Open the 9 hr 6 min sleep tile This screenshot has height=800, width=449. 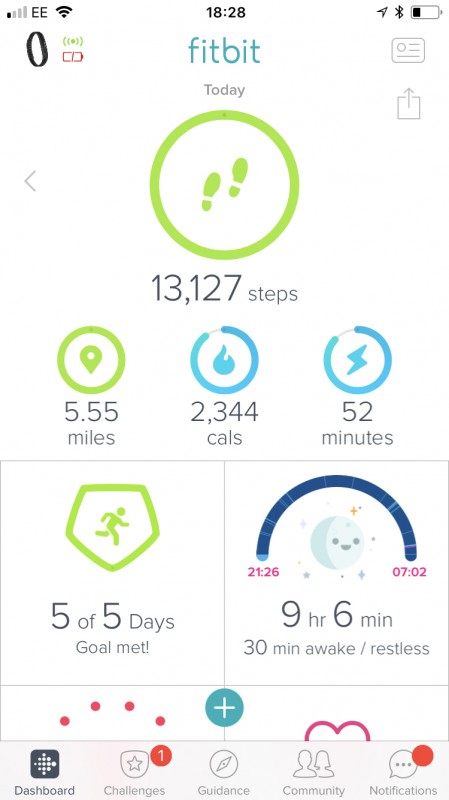pyautogui.click(x=337, y=573)
